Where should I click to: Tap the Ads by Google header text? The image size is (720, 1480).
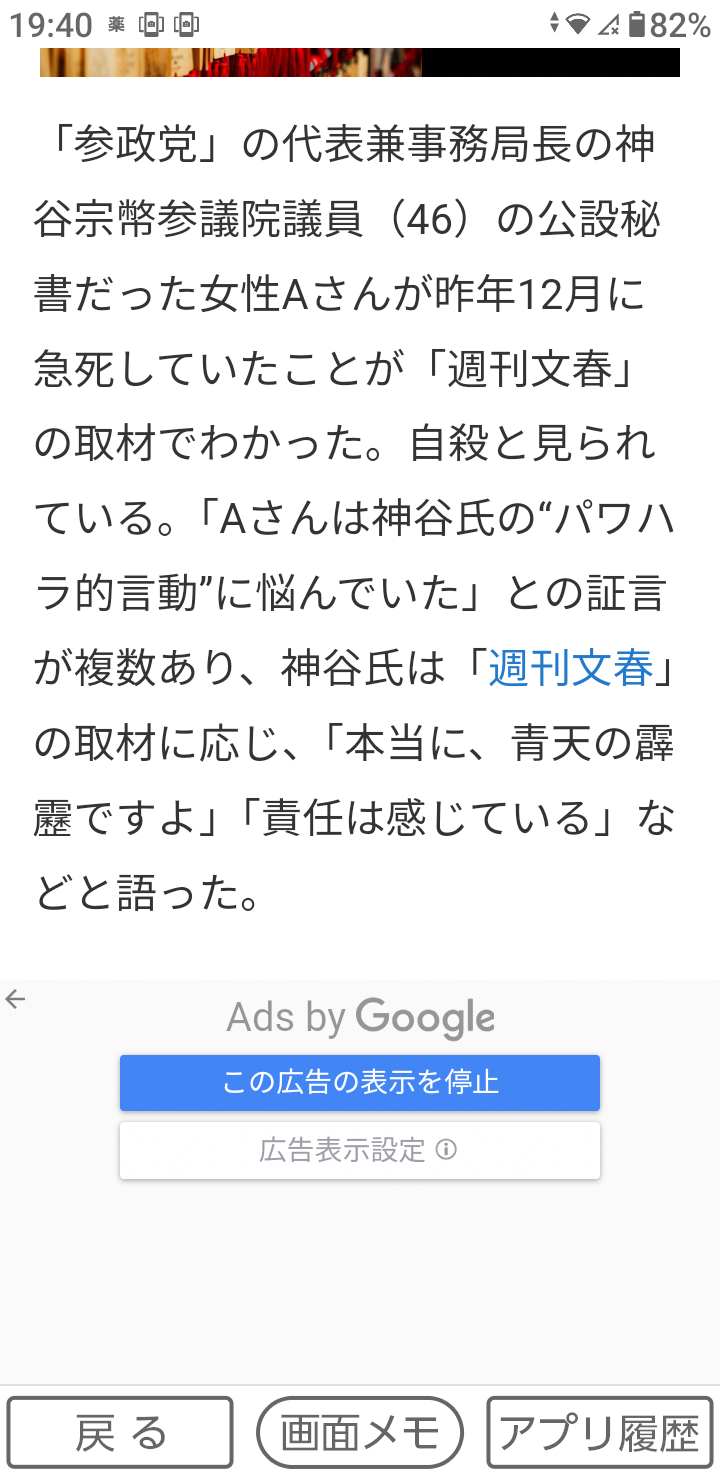[x=359, y=1017]
